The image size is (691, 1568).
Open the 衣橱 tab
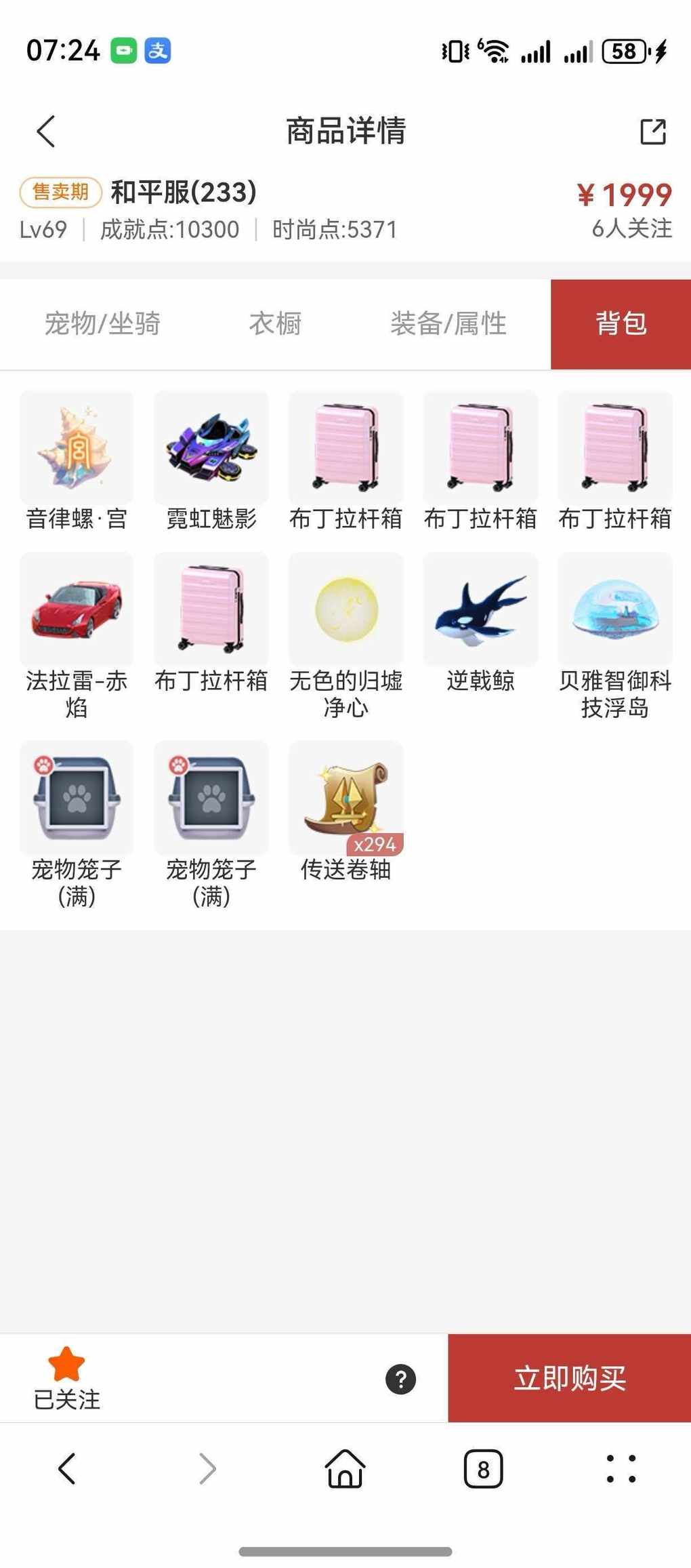click(275, 324)
